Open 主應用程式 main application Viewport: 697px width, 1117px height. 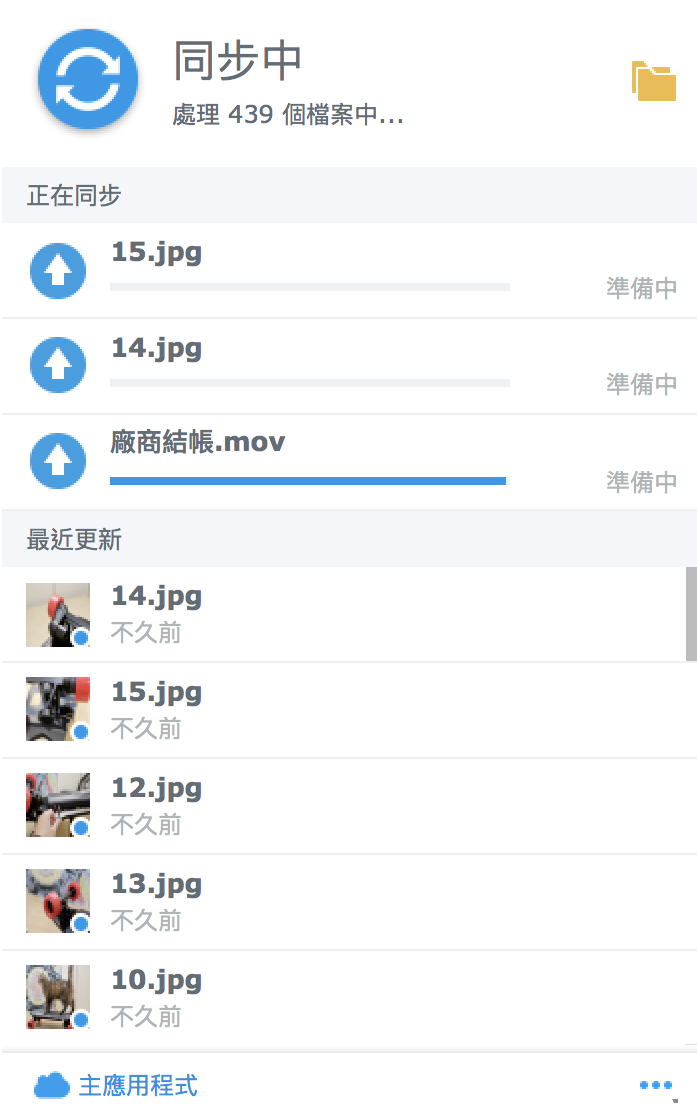tap(117, 1085)
